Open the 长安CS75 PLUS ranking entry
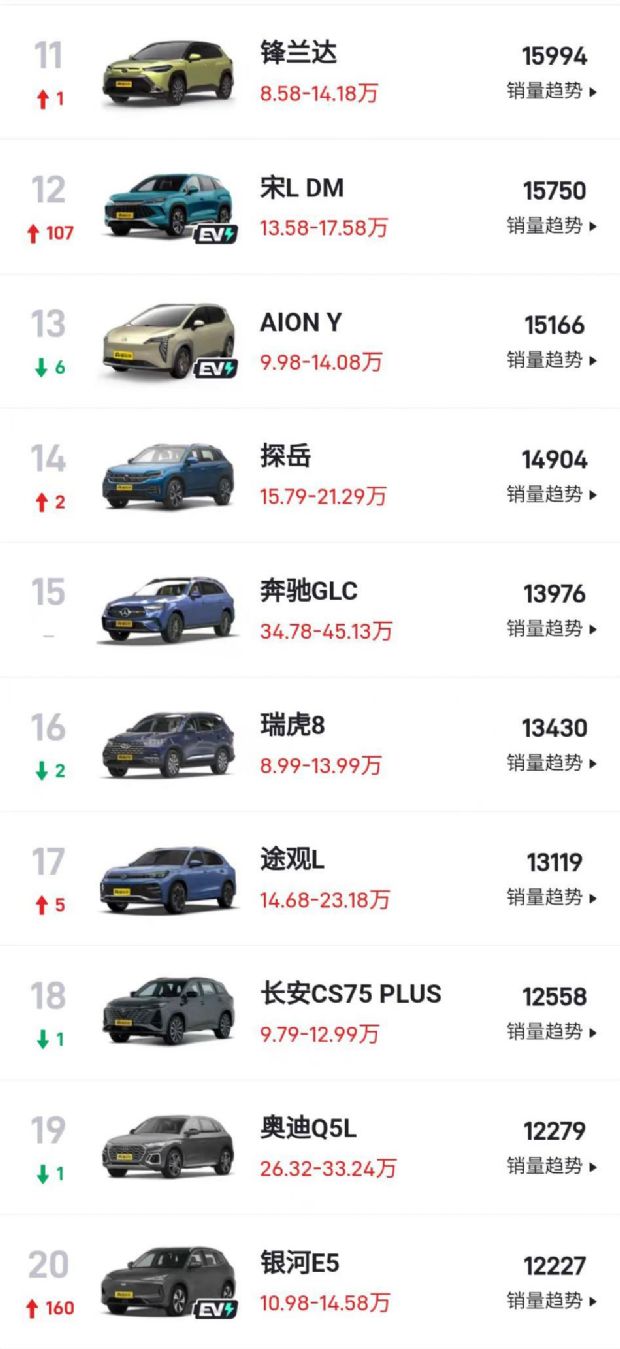This screenshot has height=1349, width=620. (x=350, y=994)
